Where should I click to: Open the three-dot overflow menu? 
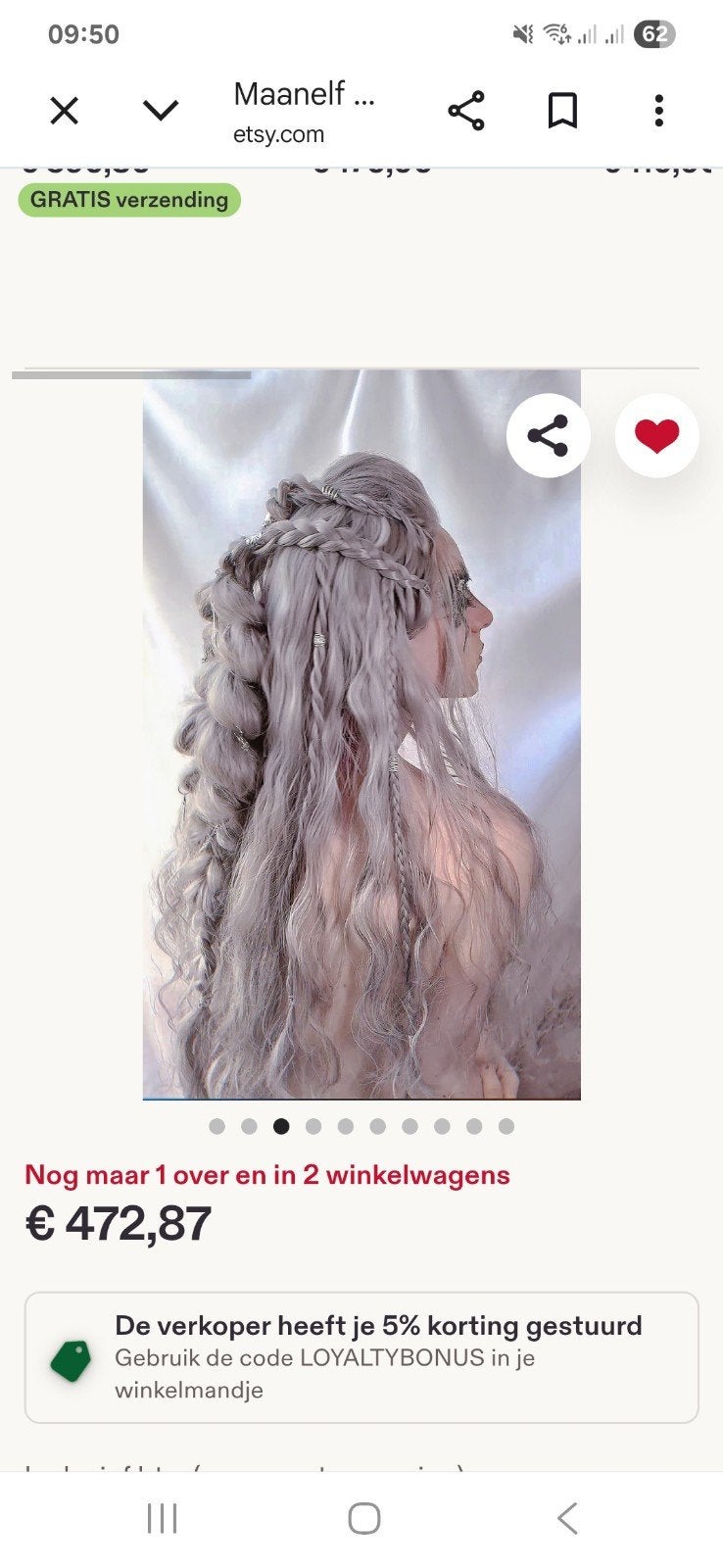pos(659,111)
